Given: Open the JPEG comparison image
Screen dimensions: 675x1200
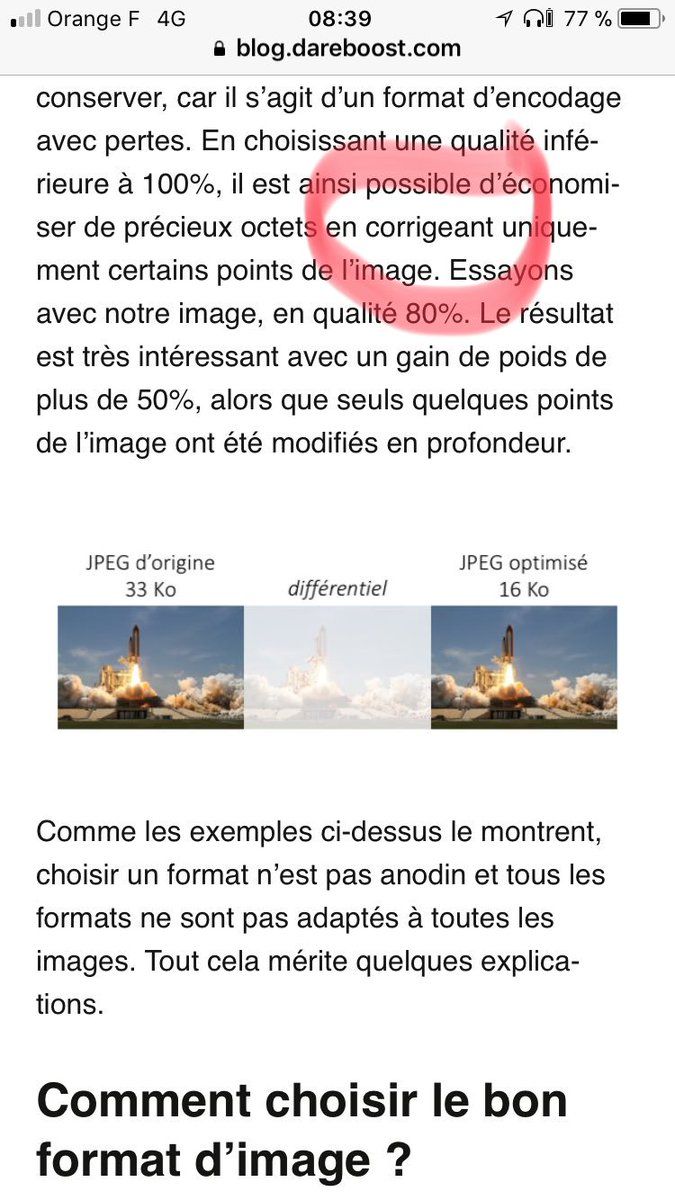Looking at the screenshot, I should (x=337, y=639).
